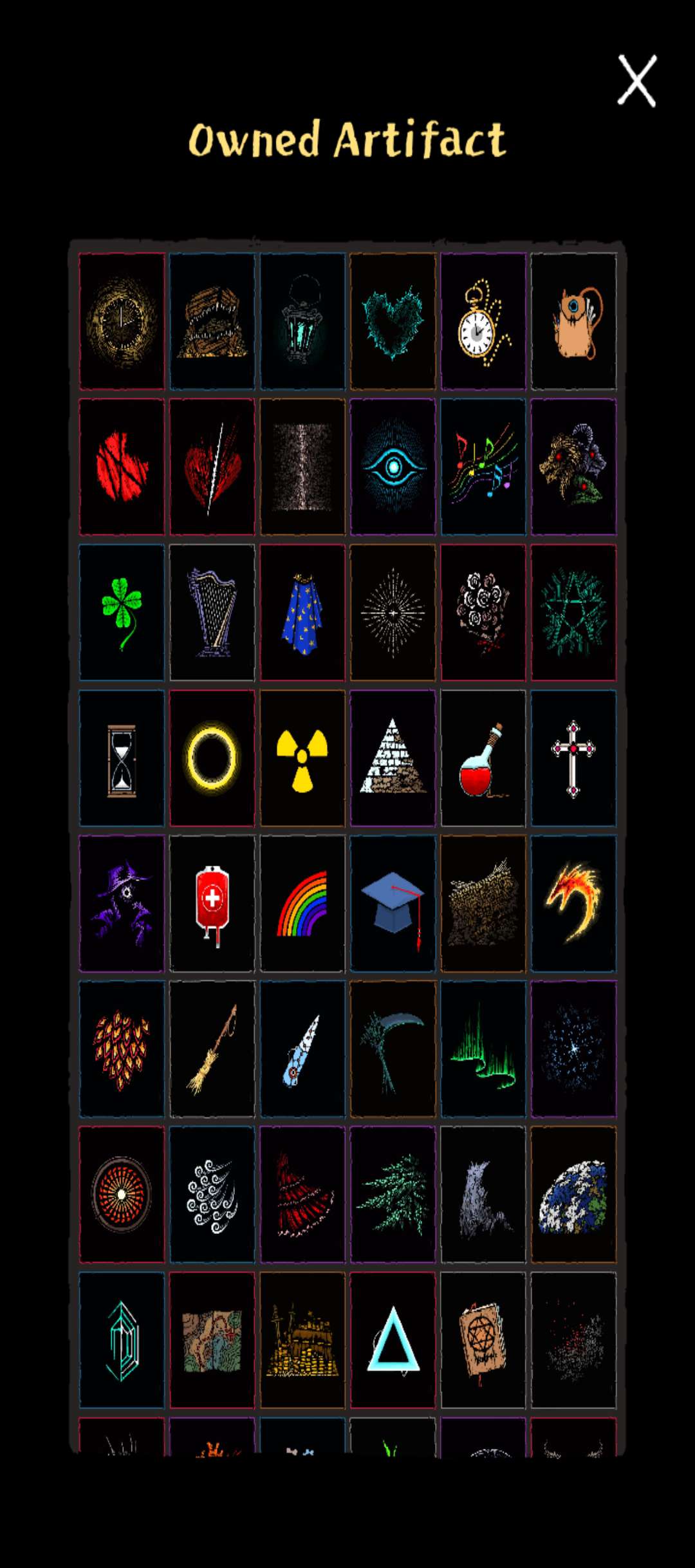Tap the yellow radiation symbol artifact

point(302,758)
